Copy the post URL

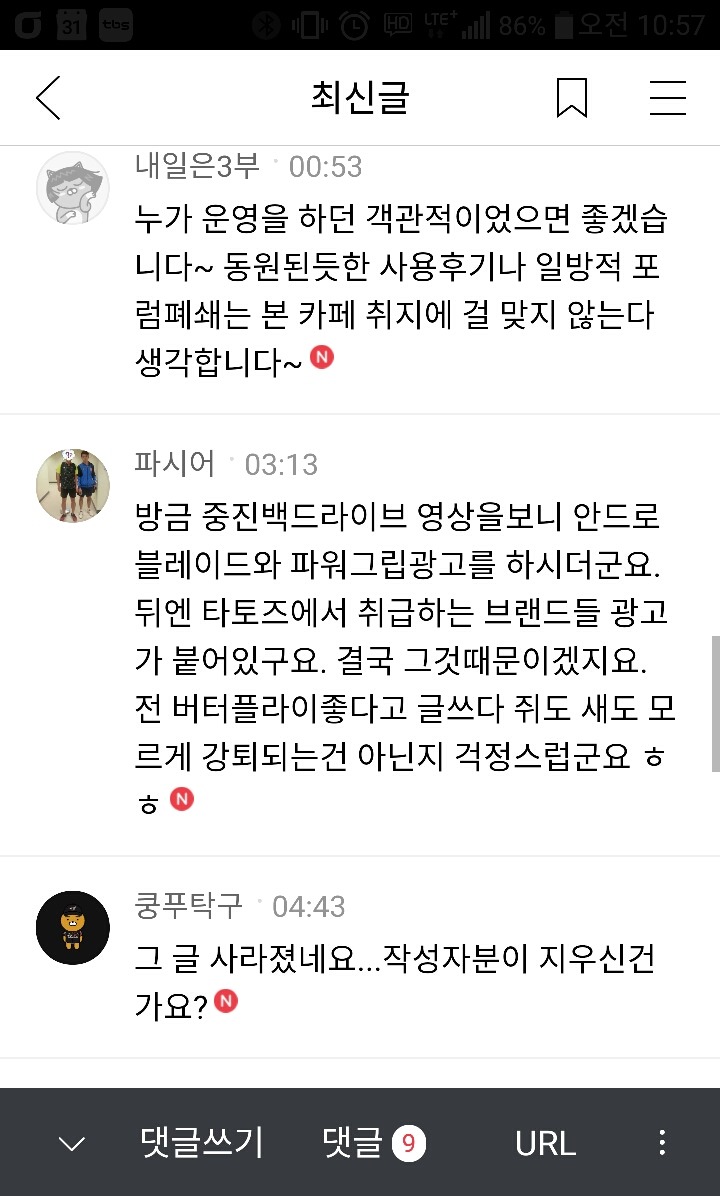(x=545, y=1142)
